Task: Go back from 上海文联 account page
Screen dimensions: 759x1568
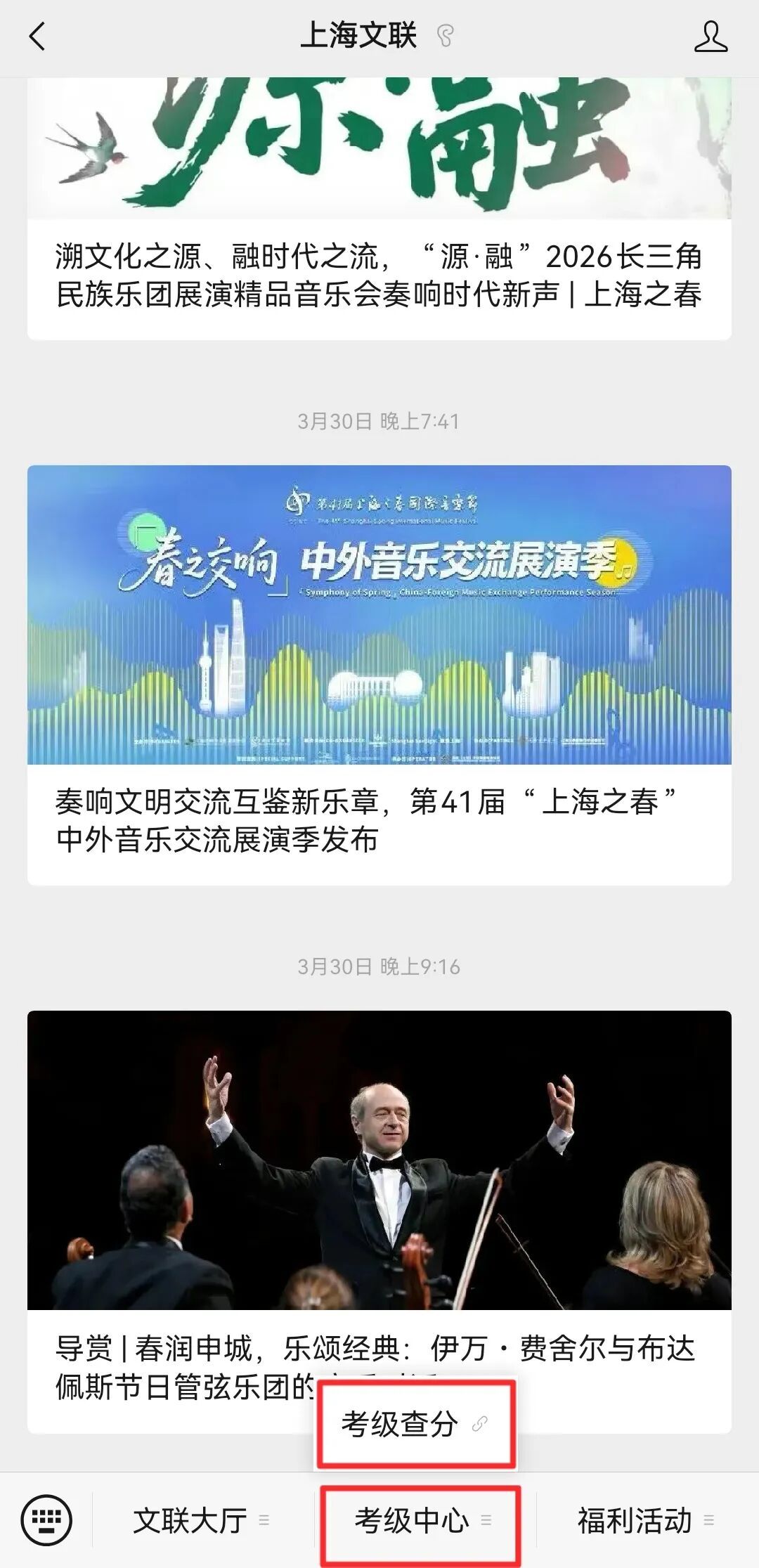Action: 37,37
